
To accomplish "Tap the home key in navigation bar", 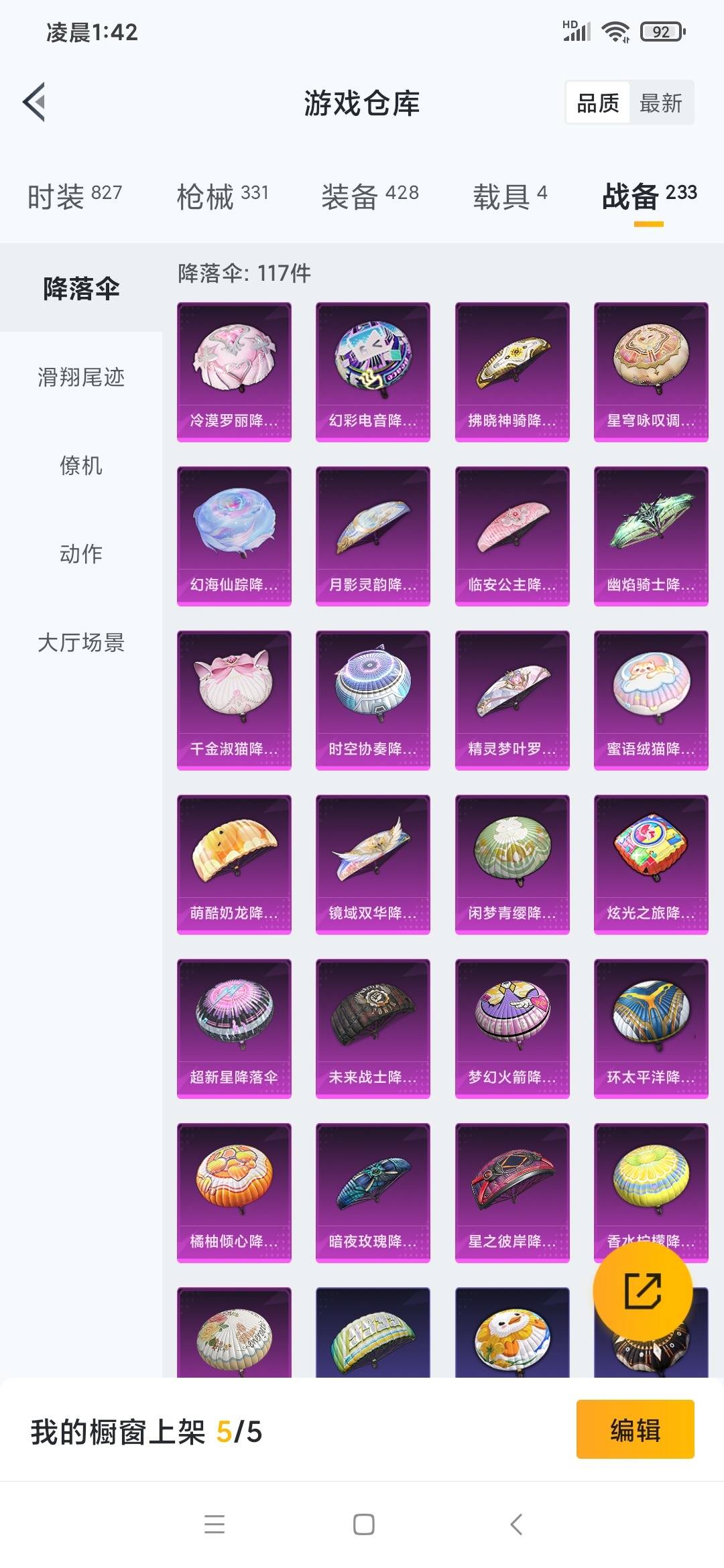I will 362,1522.
